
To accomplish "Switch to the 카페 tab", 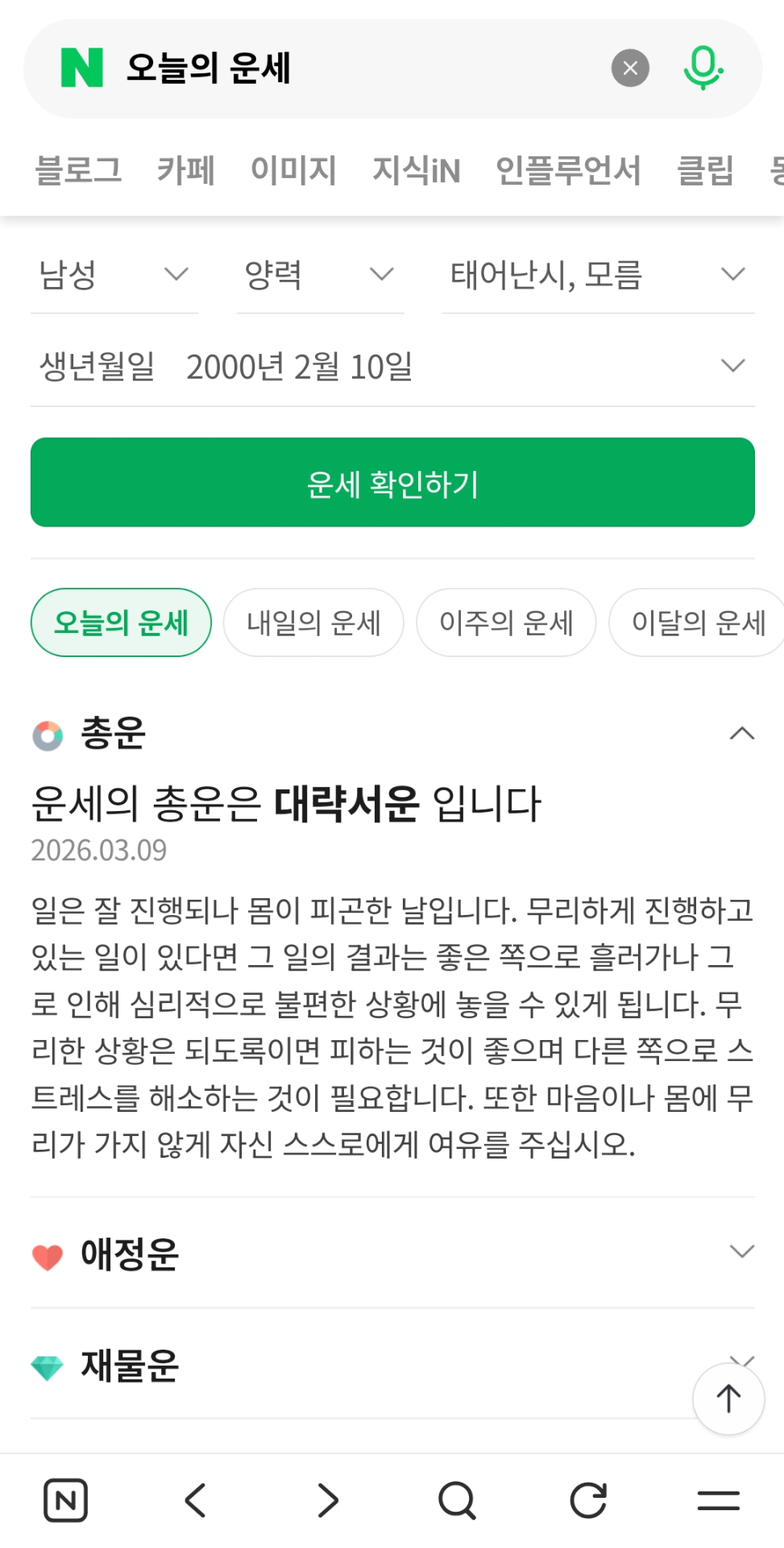I will click(x=186, y=170).
